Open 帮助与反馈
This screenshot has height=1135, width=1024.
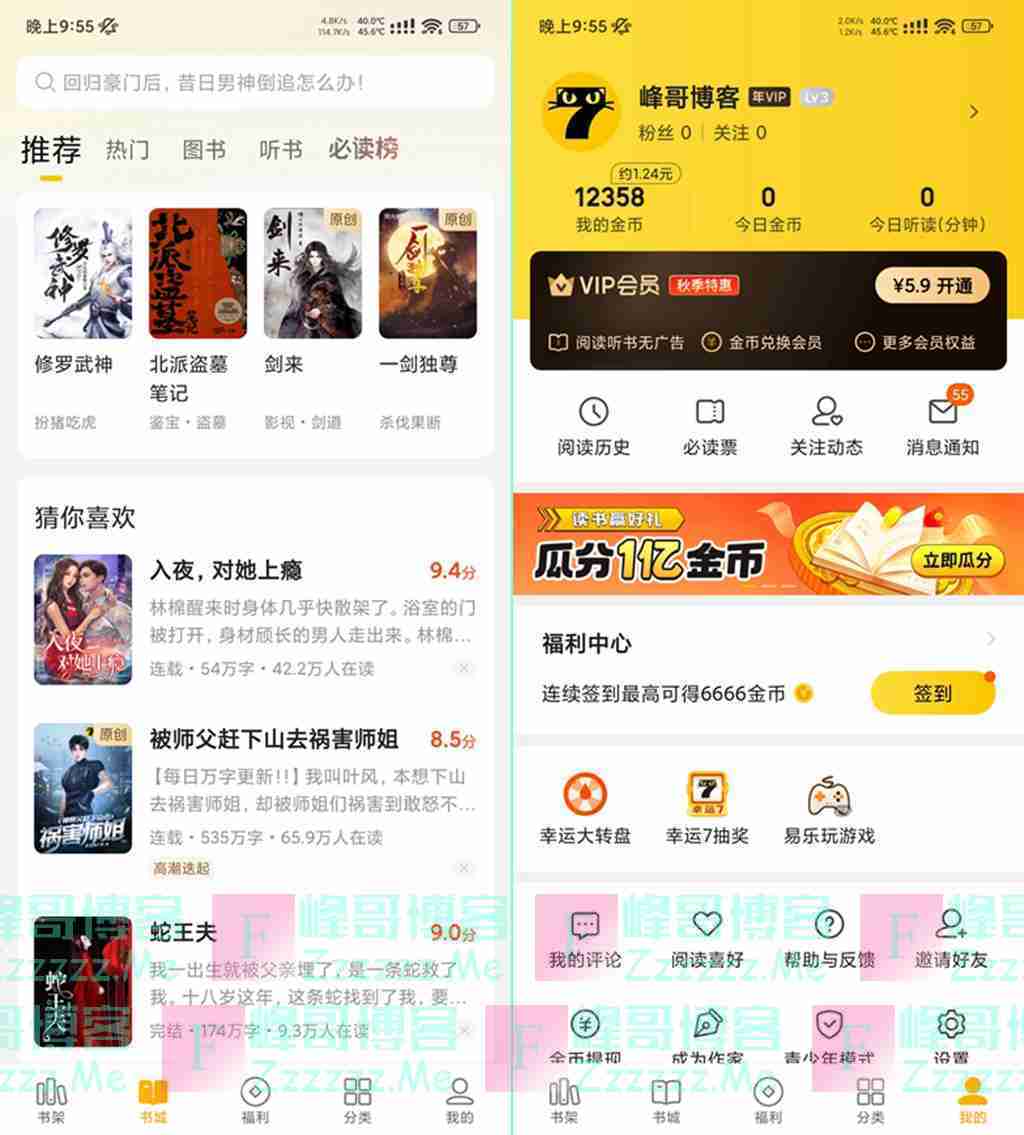[829, 939]
